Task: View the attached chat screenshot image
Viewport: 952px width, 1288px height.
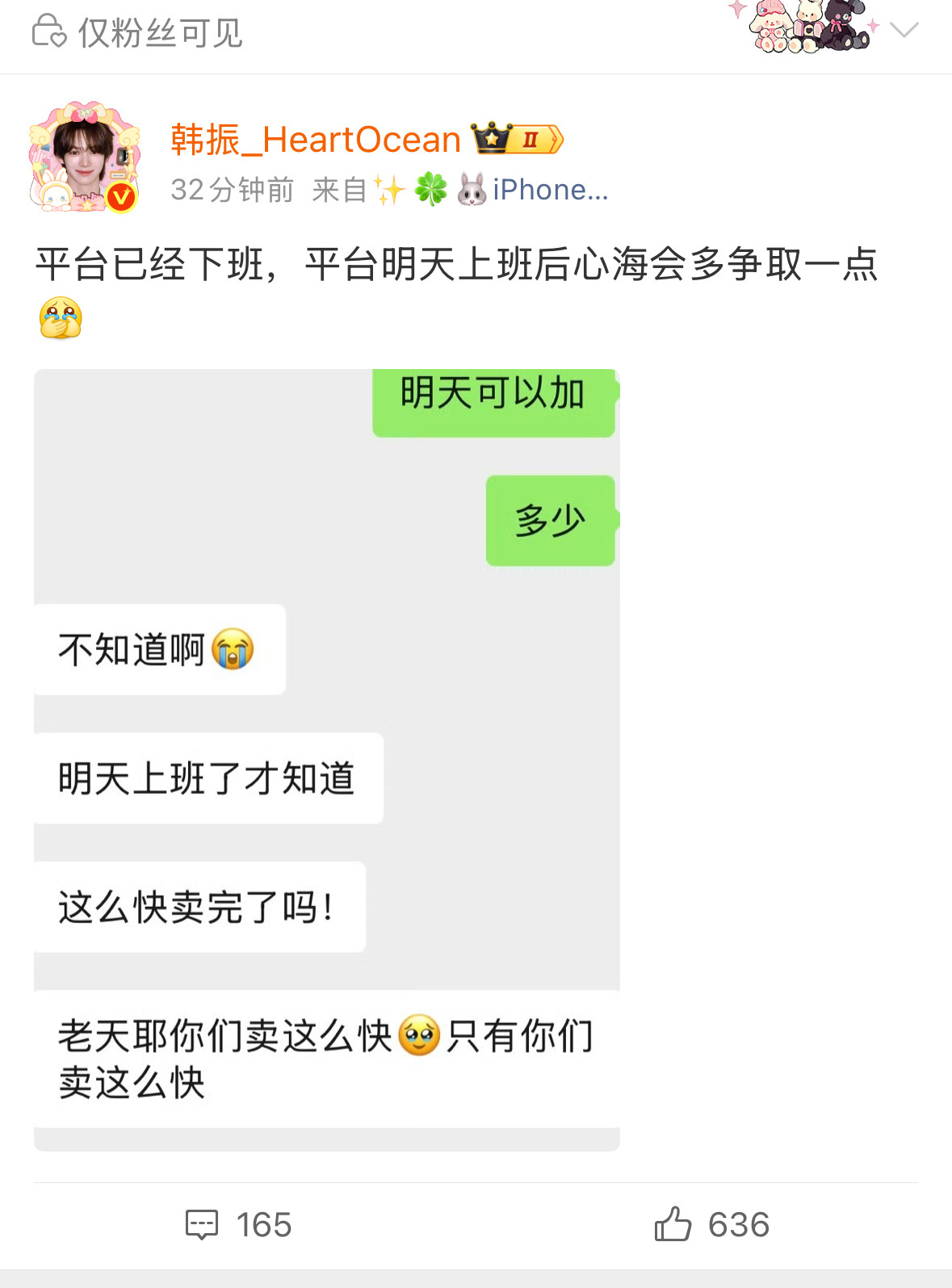Action: click(x=327, y=759)
